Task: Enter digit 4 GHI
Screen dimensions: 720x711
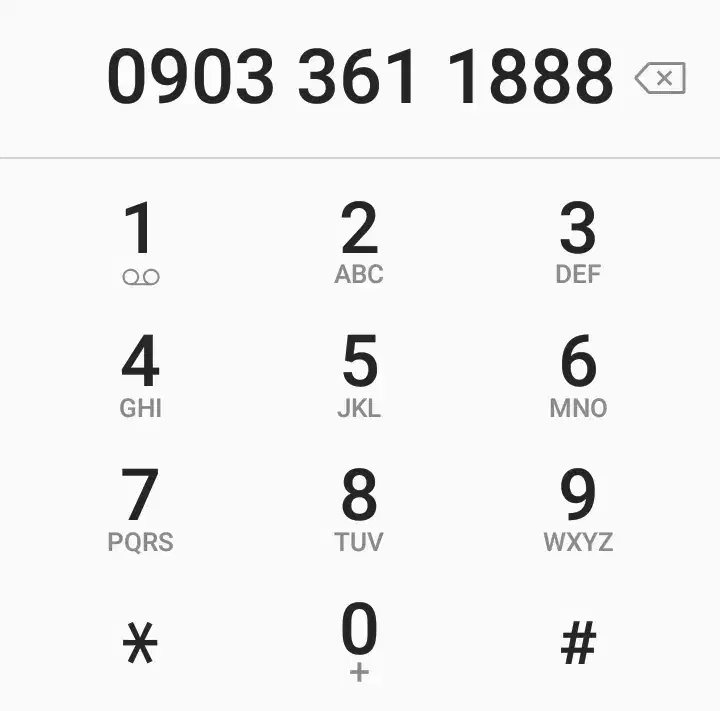Action: [140, 375]
